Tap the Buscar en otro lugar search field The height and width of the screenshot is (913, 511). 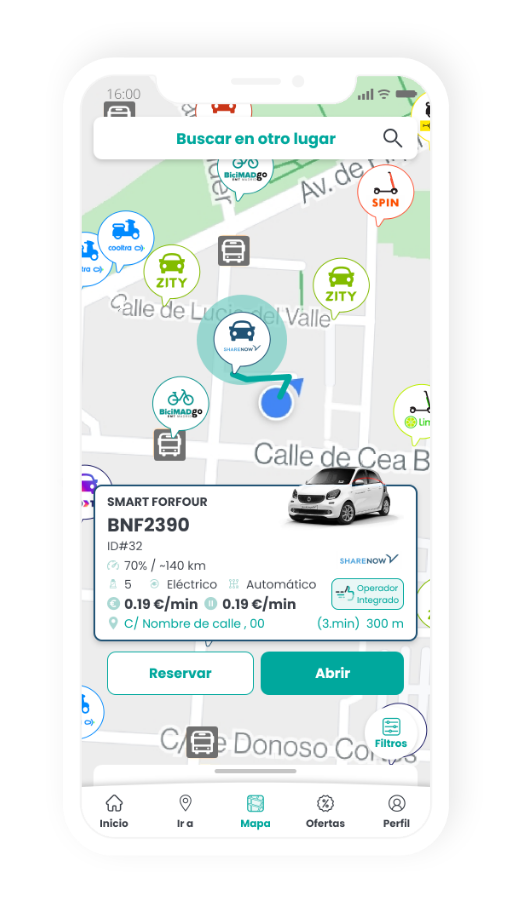256,139
